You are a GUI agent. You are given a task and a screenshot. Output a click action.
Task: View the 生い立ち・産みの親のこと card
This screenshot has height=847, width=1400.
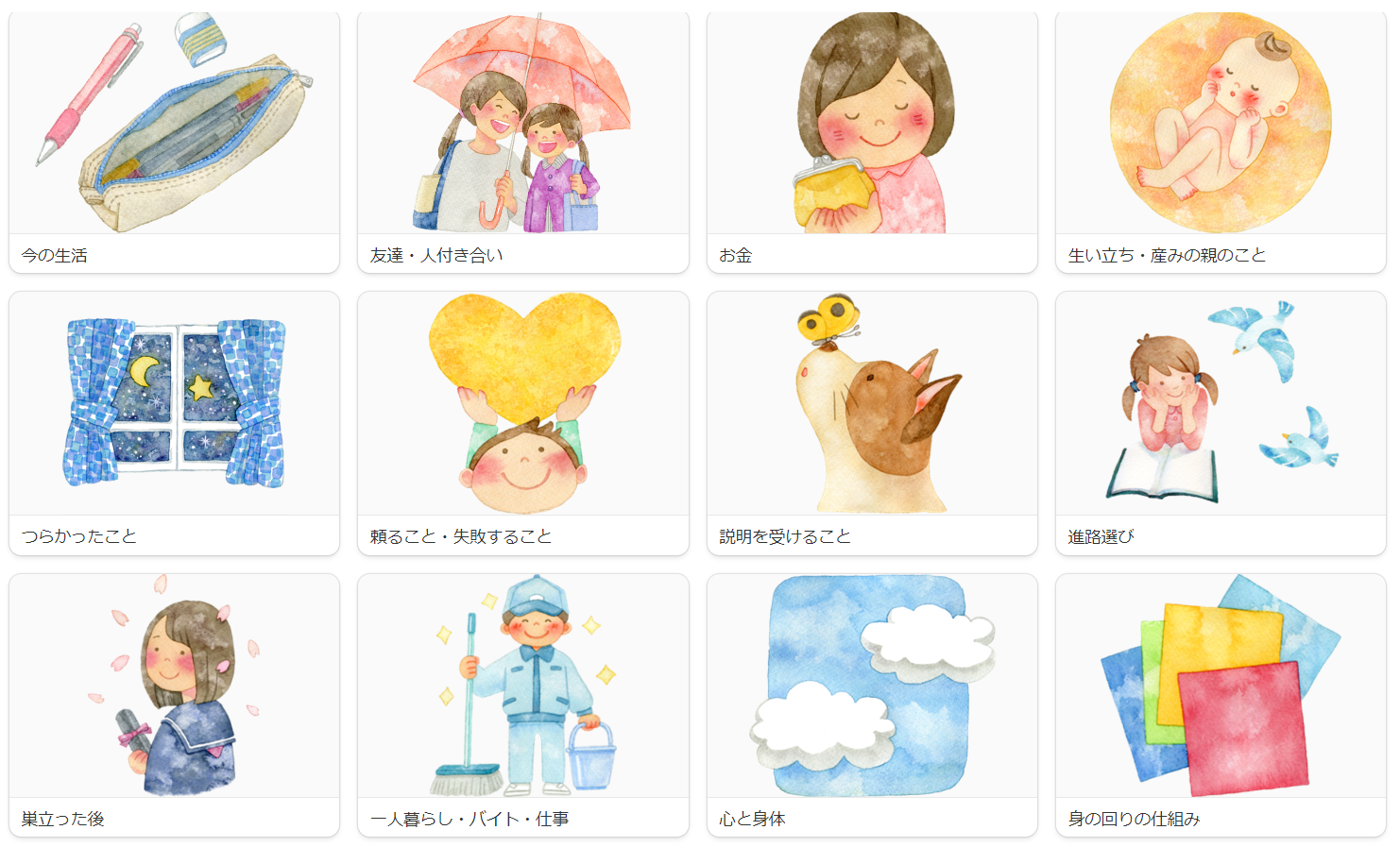1220,142
